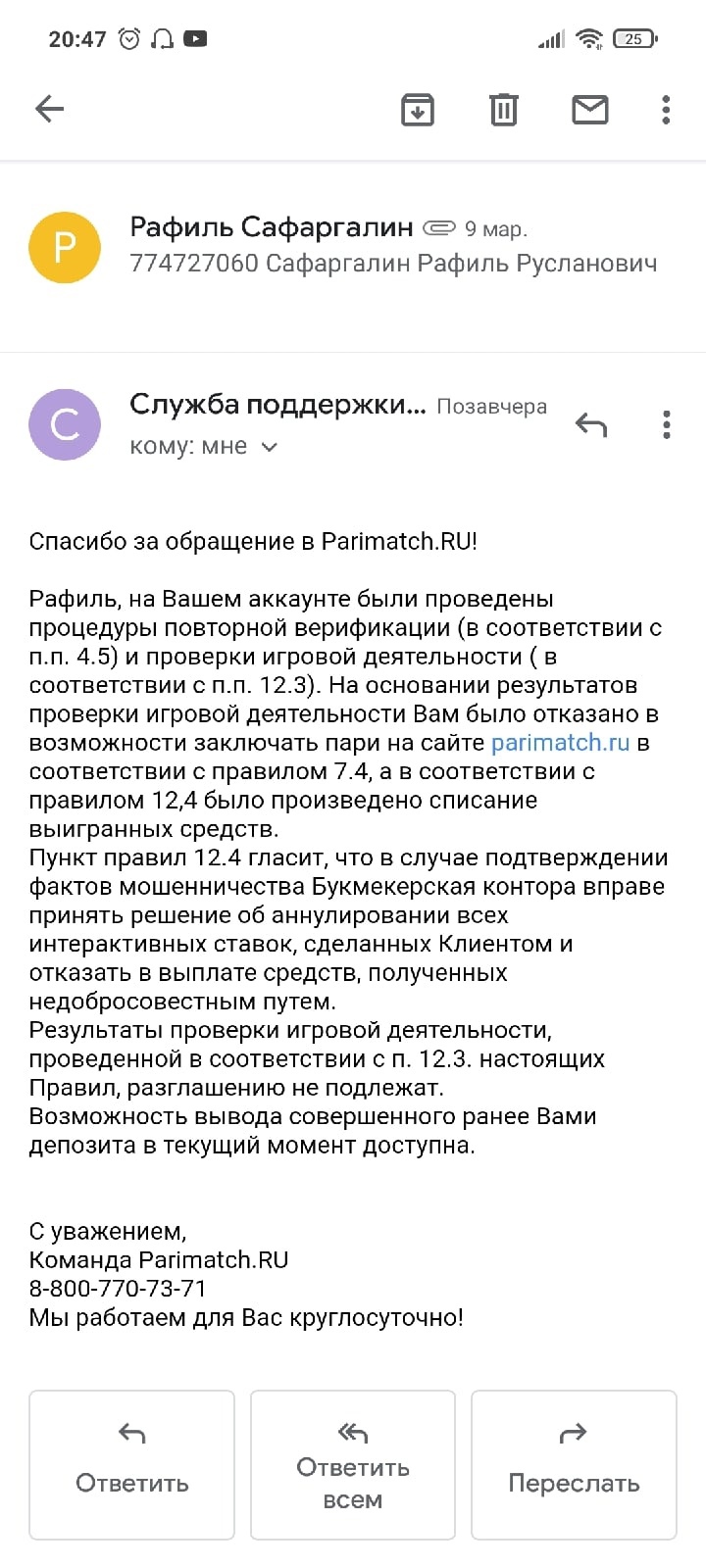
Task: Tap the Ответить button
Action: pos(132,1464)
